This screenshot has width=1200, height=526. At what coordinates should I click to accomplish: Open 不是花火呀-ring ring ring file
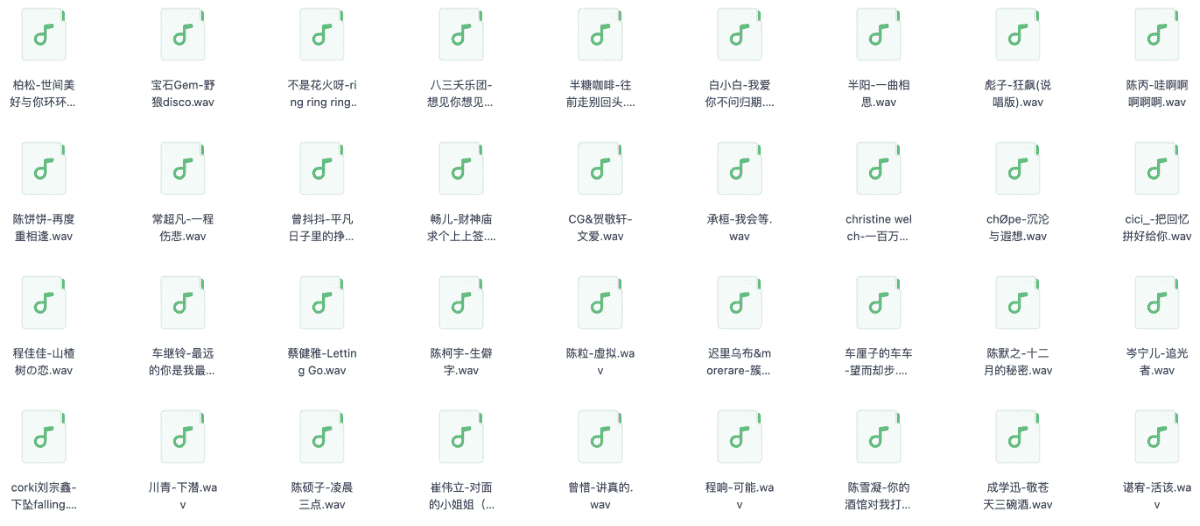[x=321, y=34]
